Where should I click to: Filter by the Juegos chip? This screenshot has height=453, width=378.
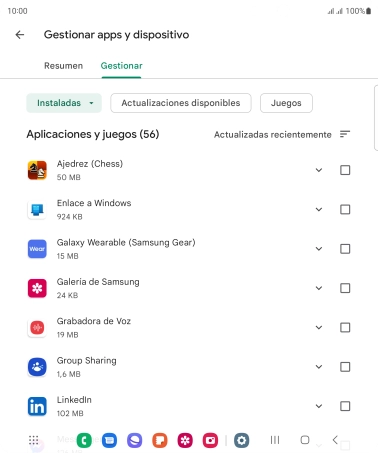coord(286,103)
